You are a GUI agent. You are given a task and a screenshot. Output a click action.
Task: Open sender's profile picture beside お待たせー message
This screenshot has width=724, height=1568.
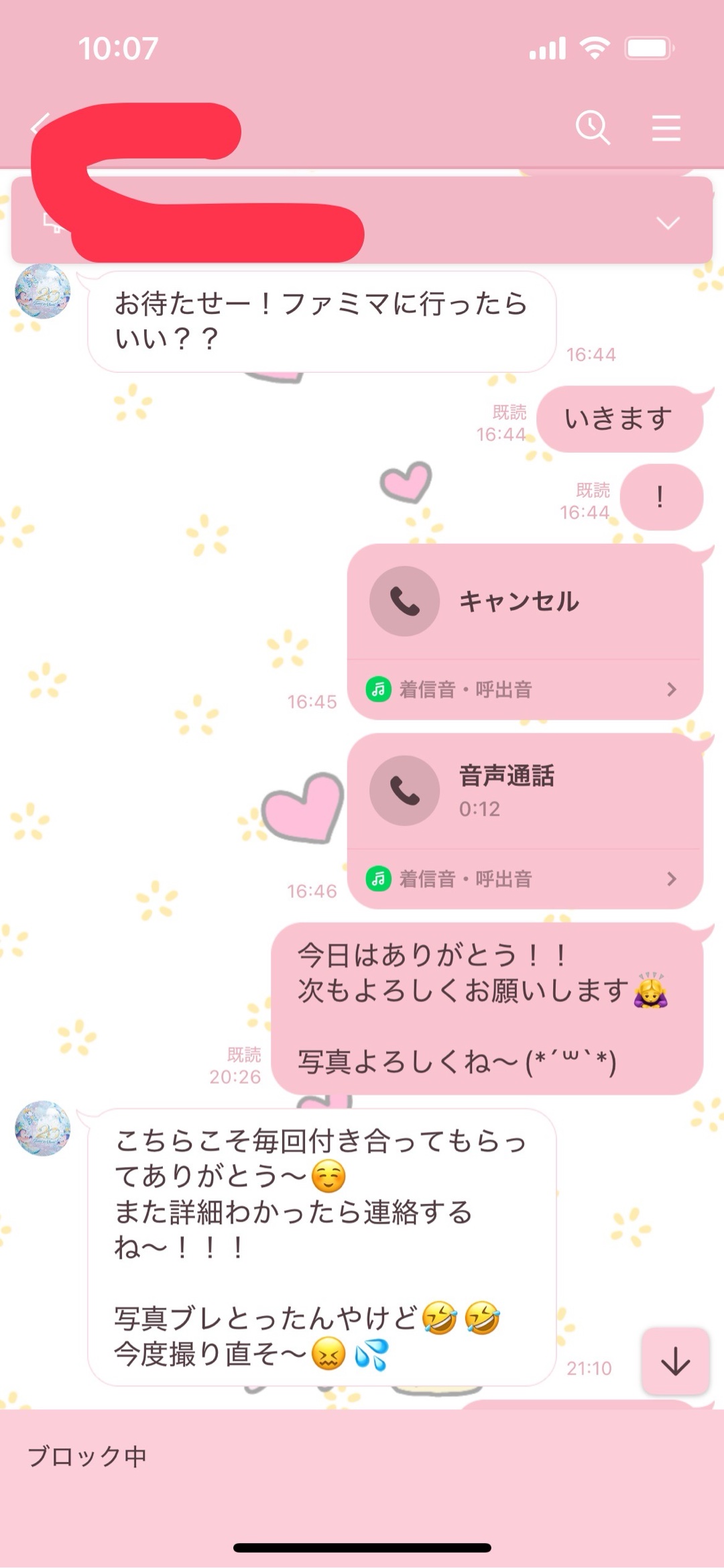click(43, 291)
